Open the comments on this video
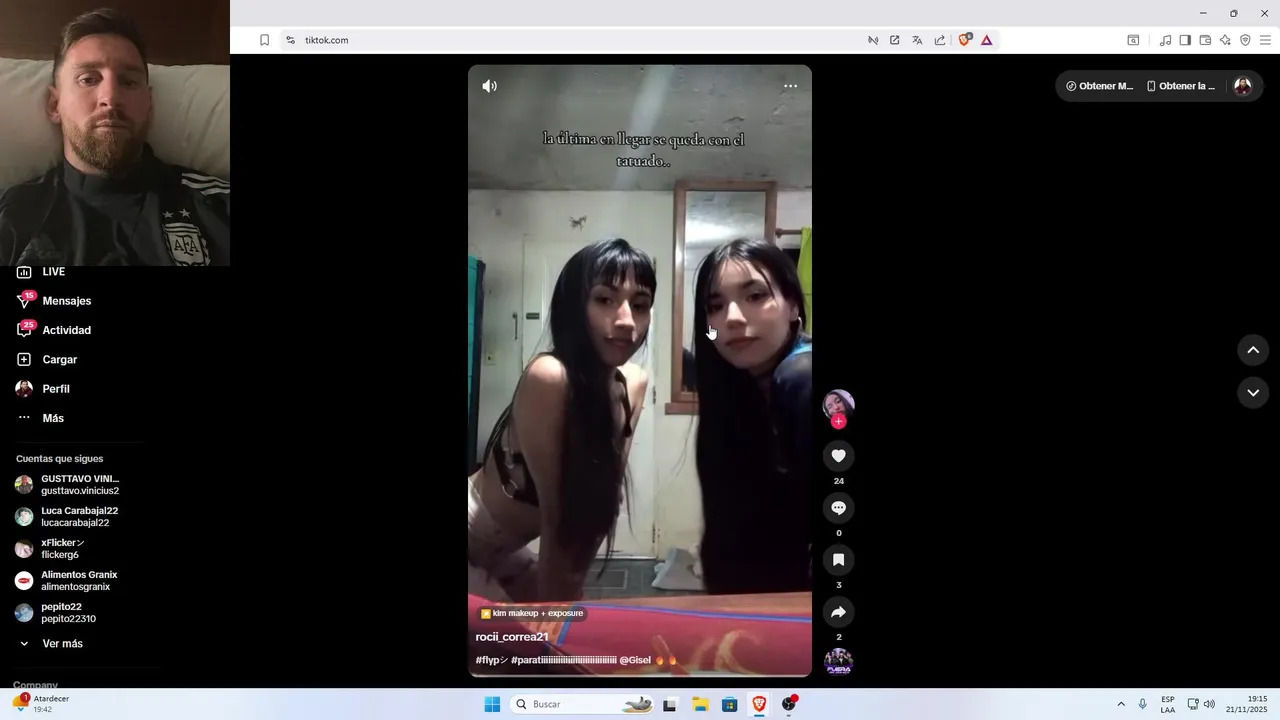1280x720 pixels. [x=838, y=508]
